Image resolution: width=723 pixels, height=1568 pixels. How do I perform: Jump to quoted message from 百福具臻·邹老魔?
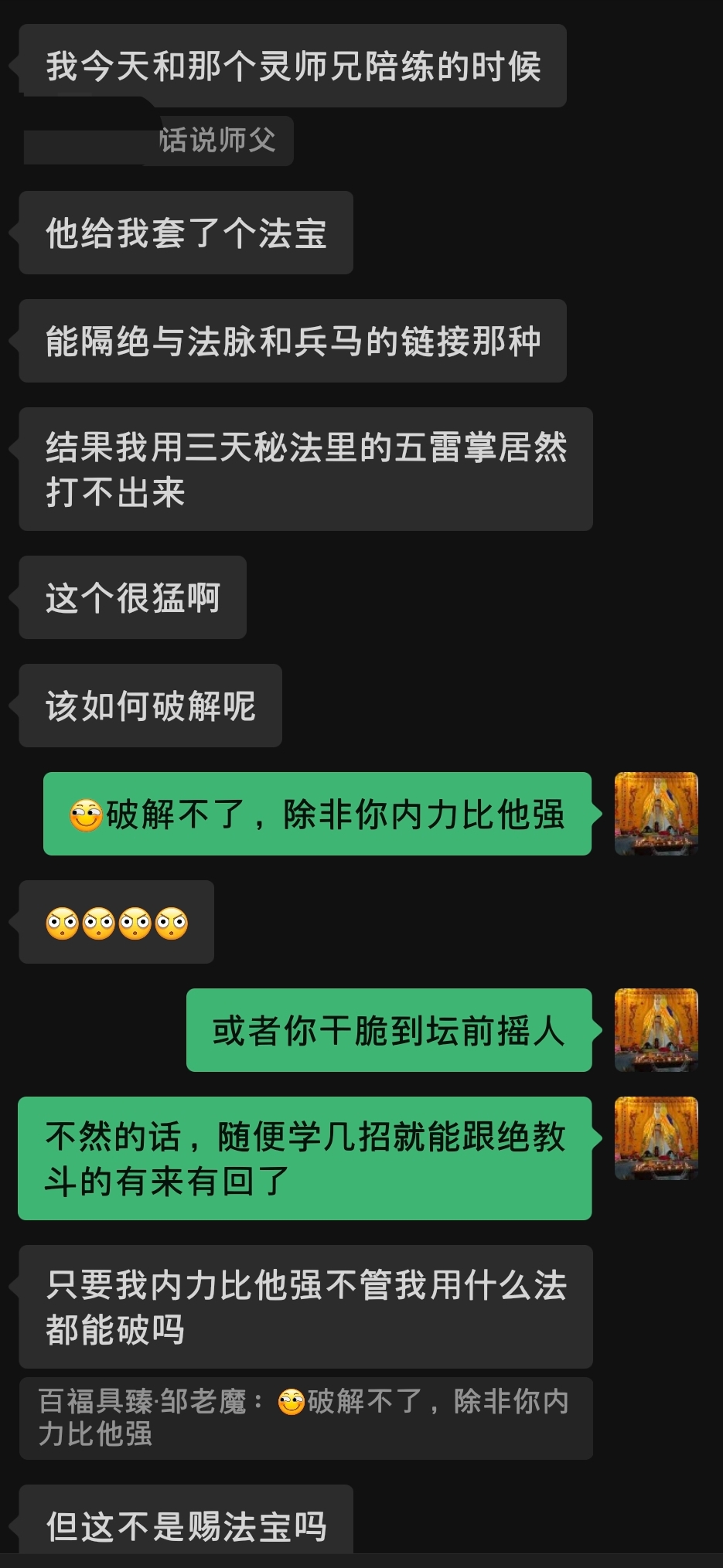coord(305,1417)
